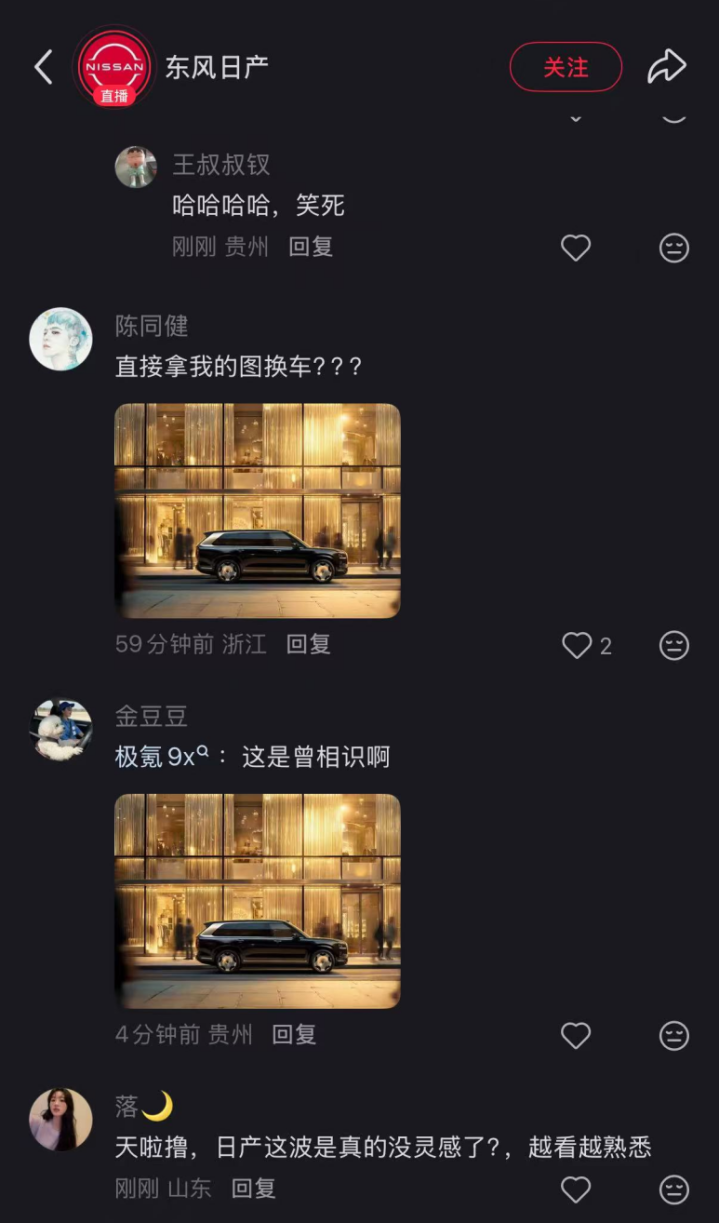Dislike 王叔叔钗's comment with face icon
This screenshot has width=719, height=1223.
click(x=675, y=247)
